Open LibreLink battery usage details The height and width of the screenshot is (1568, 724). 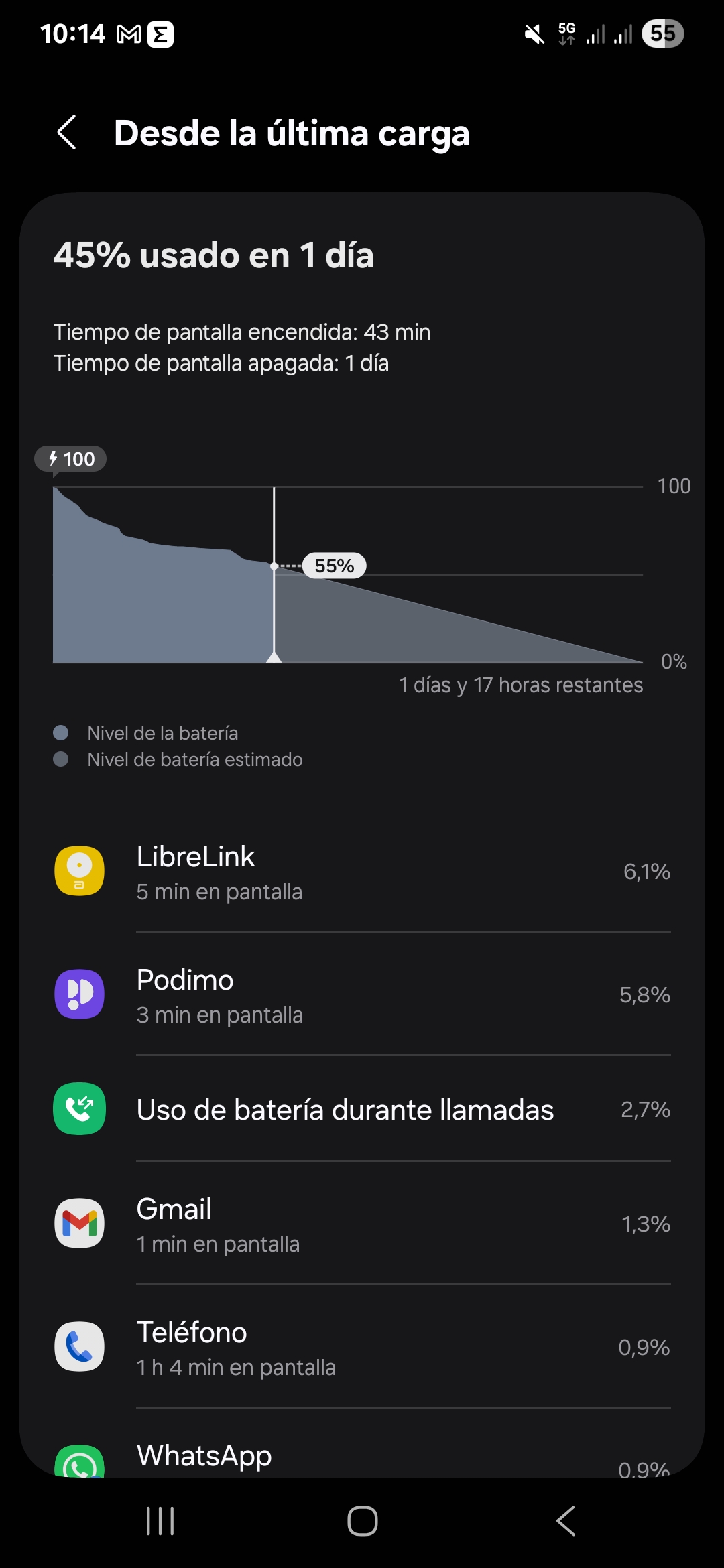tap(362, 872)
